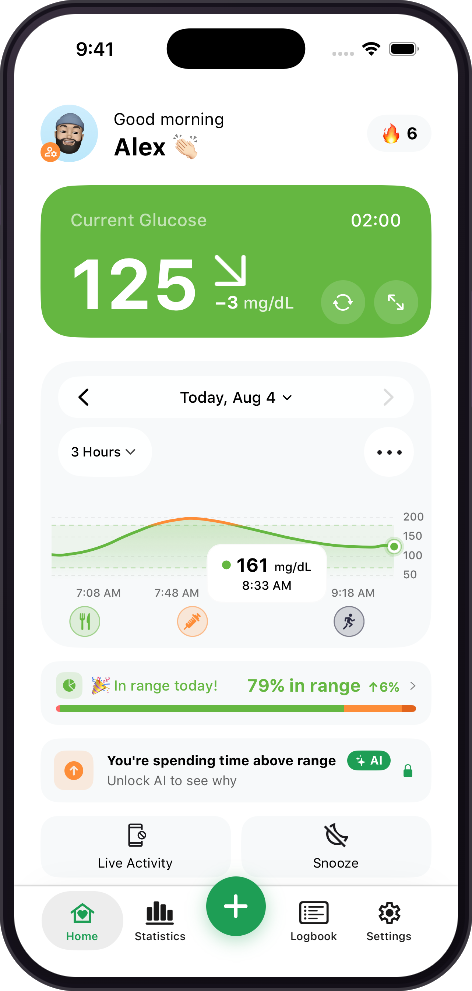472x991 pixels.
Task: Refresh the current glucose reading
Action: click(342, 303)
